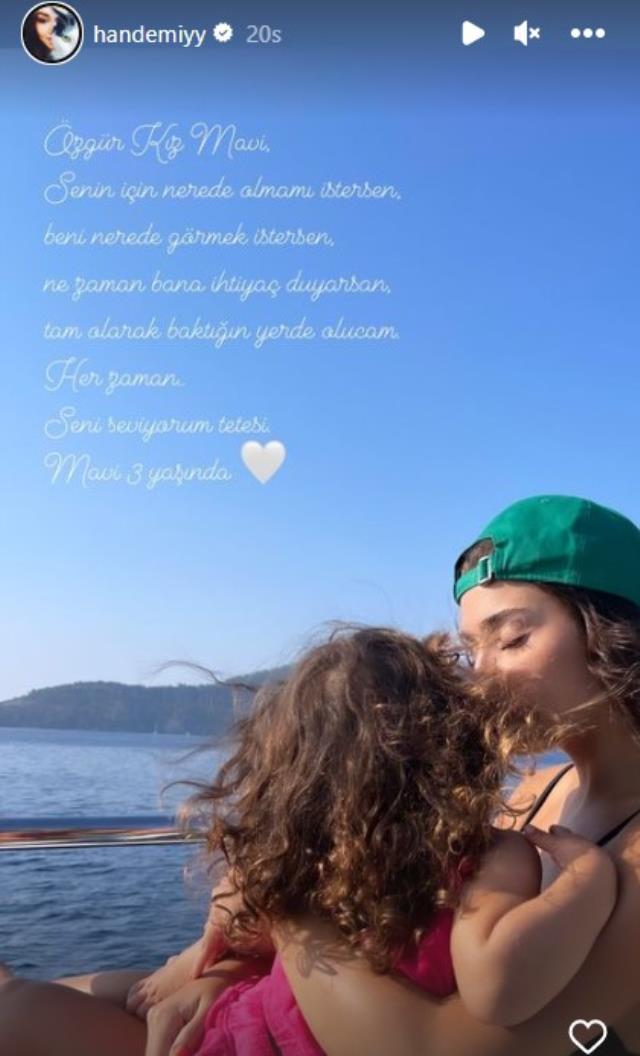Resume story playback
The width and height of the screenshot is (640, 1056).
tap(473, 34)
